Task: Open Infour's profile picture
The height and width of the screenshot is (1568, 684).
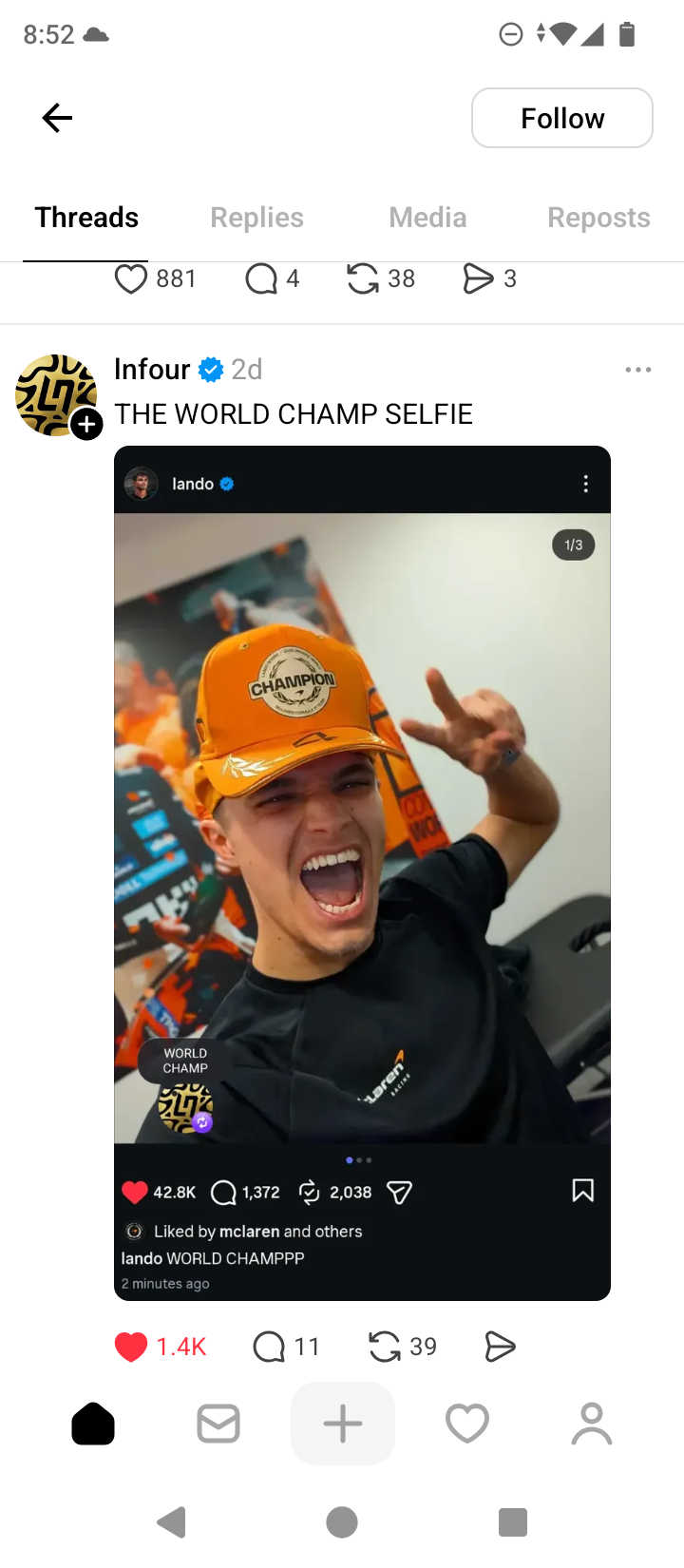Action: pos(55,394)
